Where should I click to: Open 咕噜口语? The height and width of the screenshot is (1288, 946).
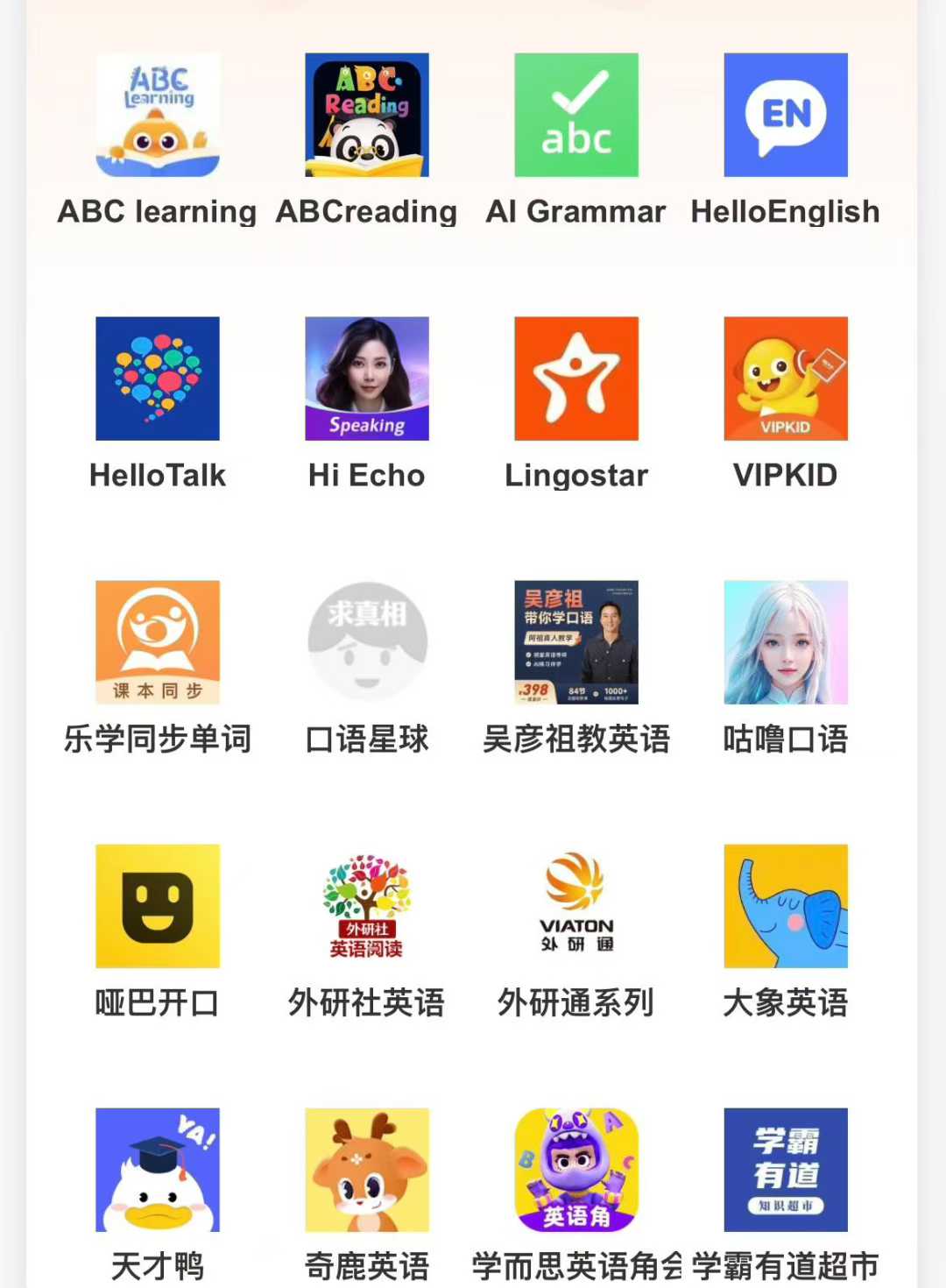tap(786, 642)
